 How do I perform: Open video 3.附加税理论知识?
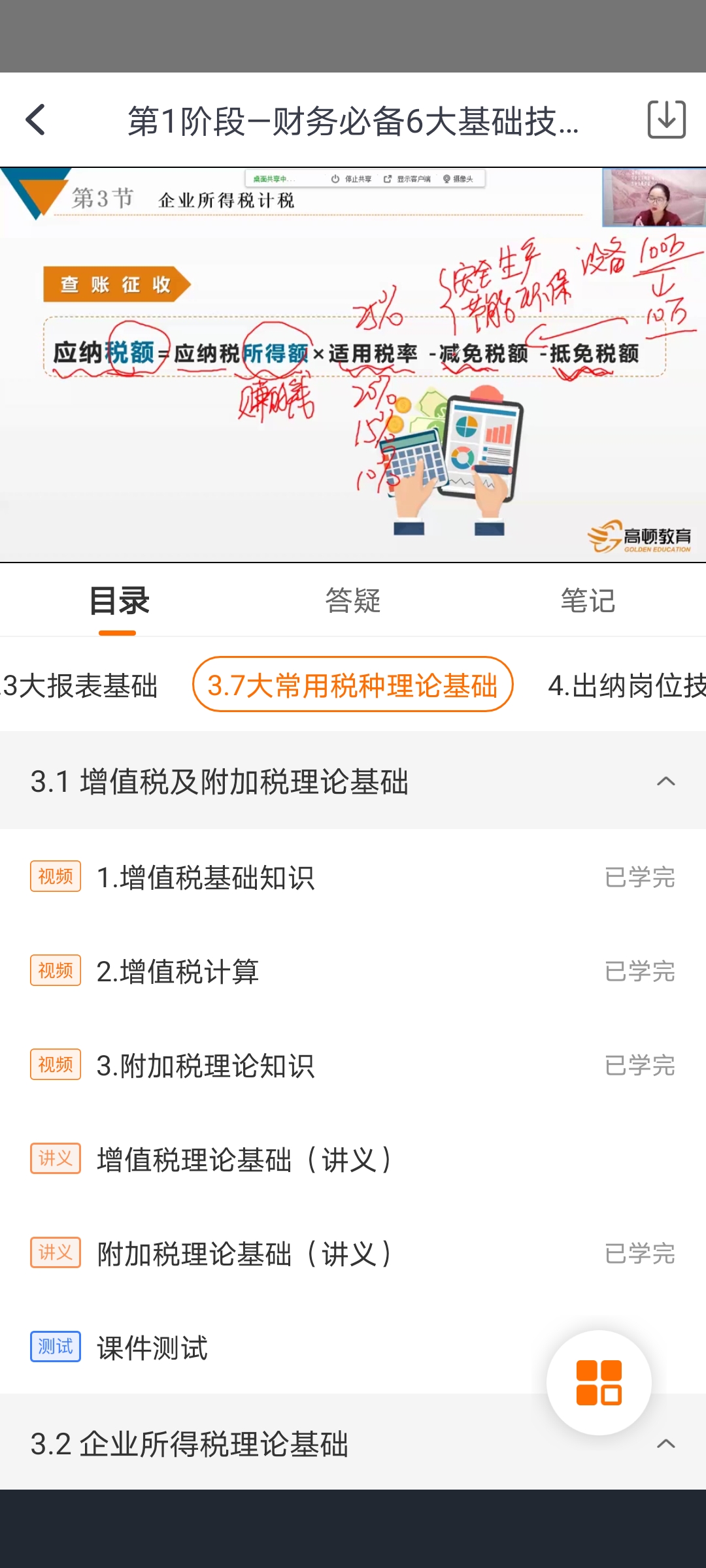point(205,1066)
